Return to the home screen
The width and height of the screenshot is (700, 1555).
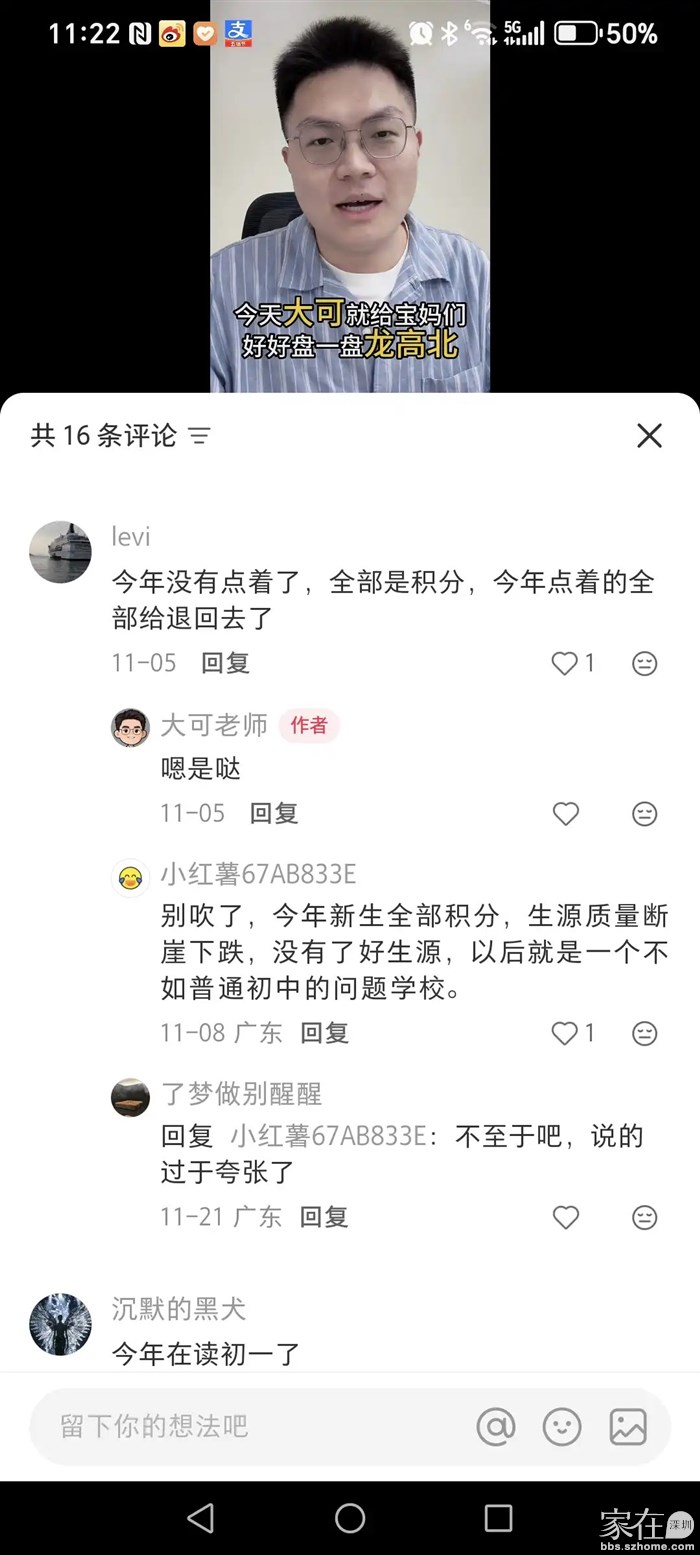pyautogui.click(x=350, y=1517)
